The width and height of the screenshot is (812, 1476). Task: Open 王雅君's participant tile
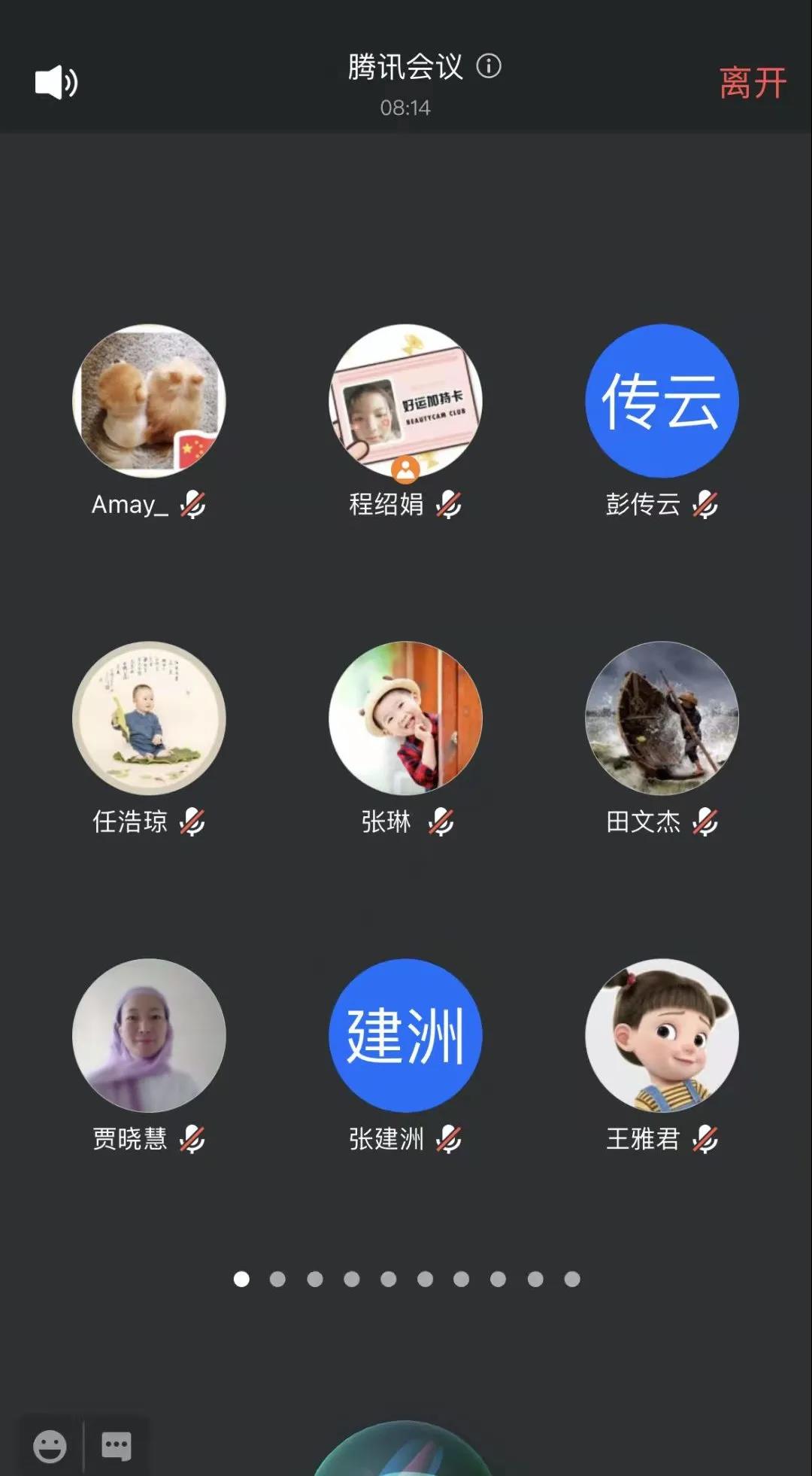click(x=662, y=1035)
